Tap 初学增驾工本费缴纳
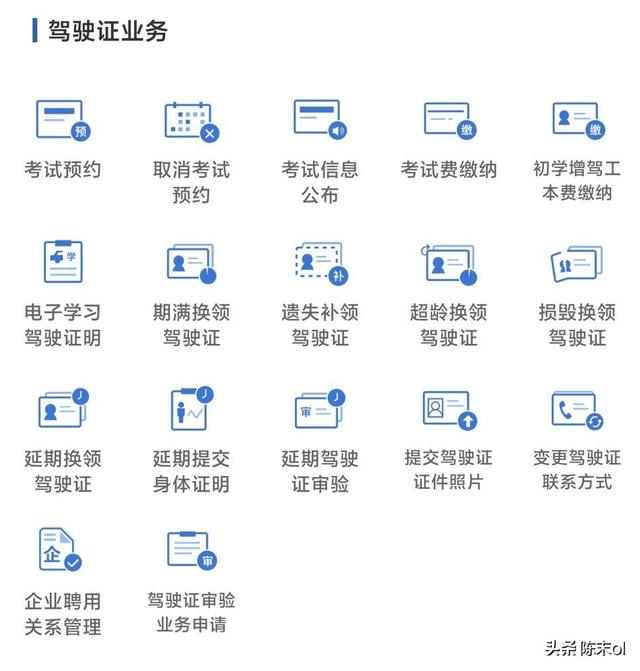The image size is (640, 671). point(577,121)
